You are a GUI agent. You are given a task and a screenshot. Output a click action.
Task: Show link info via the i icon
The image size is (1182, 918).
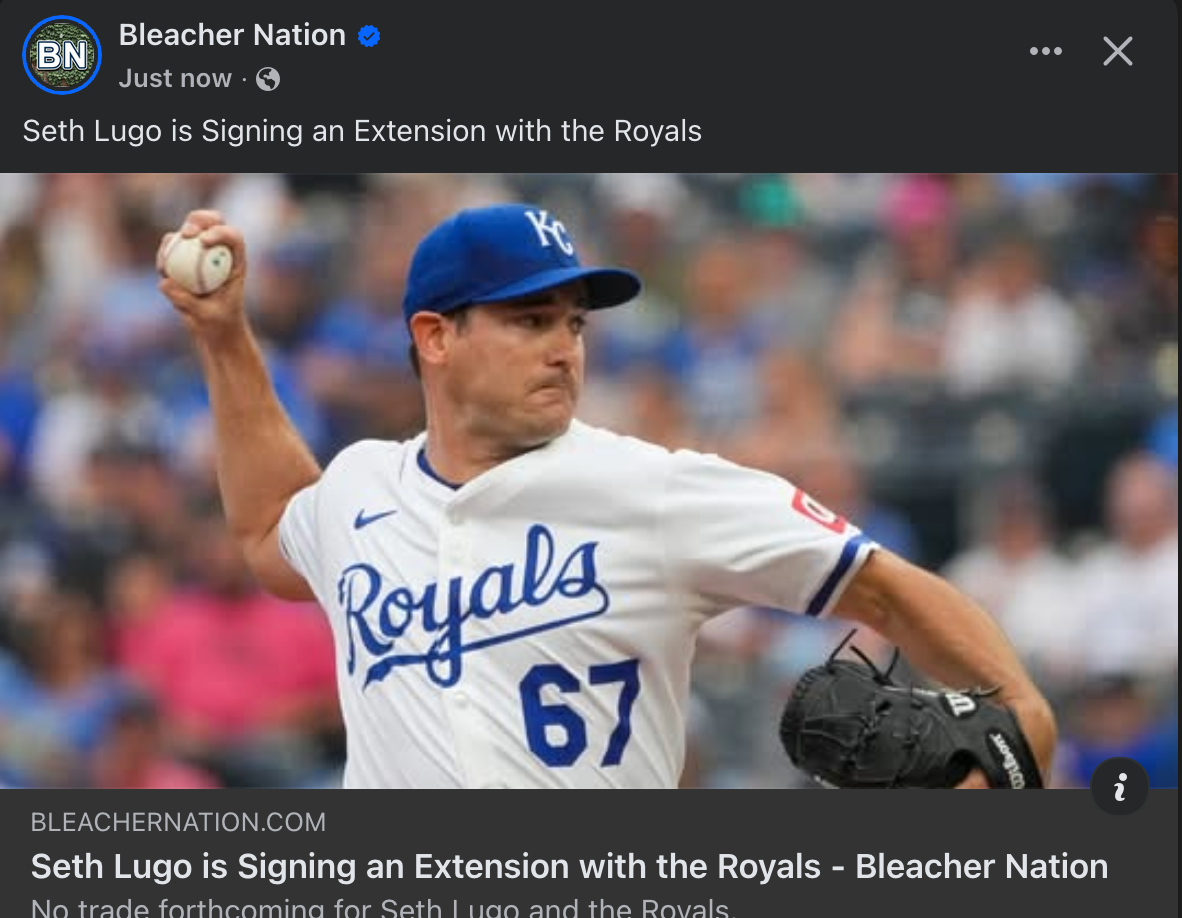[x=1119, y=789]
